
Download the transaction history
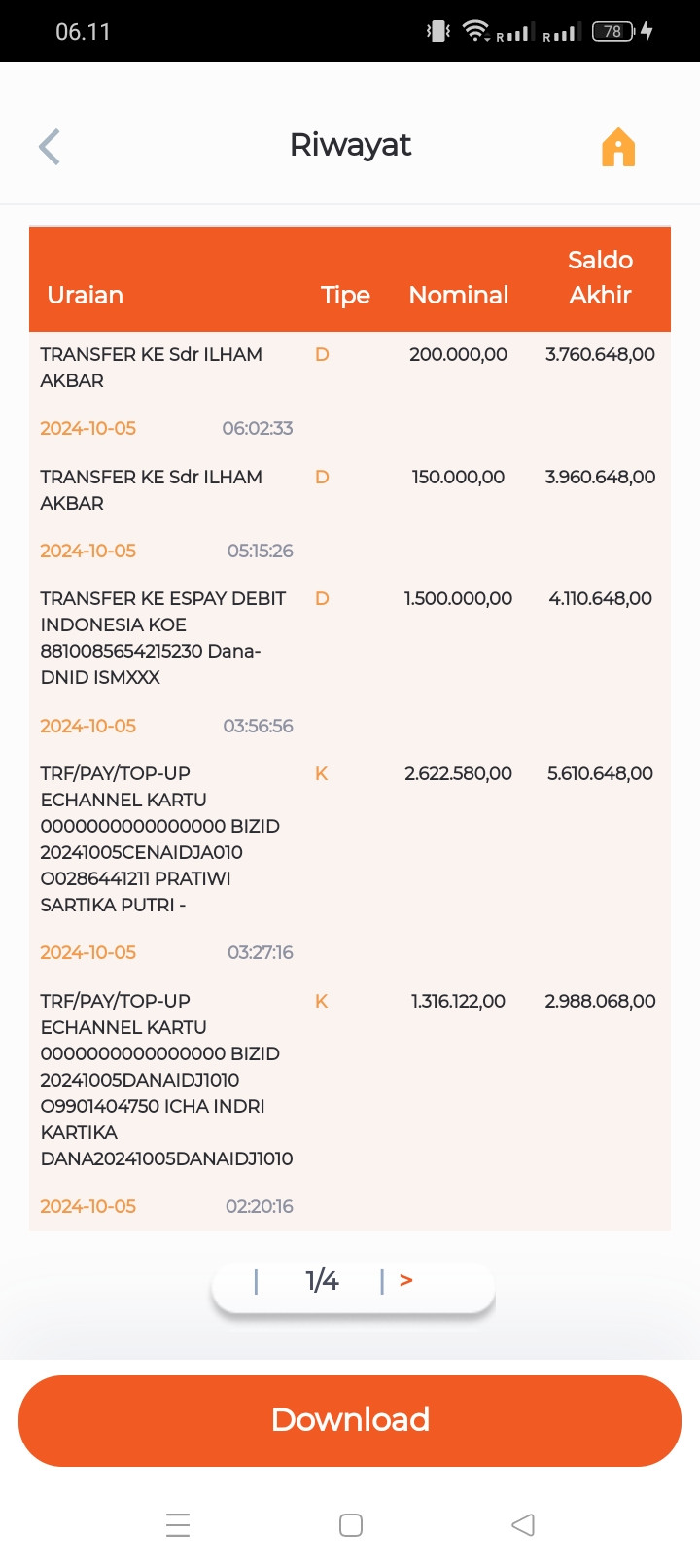[350, 1420]
